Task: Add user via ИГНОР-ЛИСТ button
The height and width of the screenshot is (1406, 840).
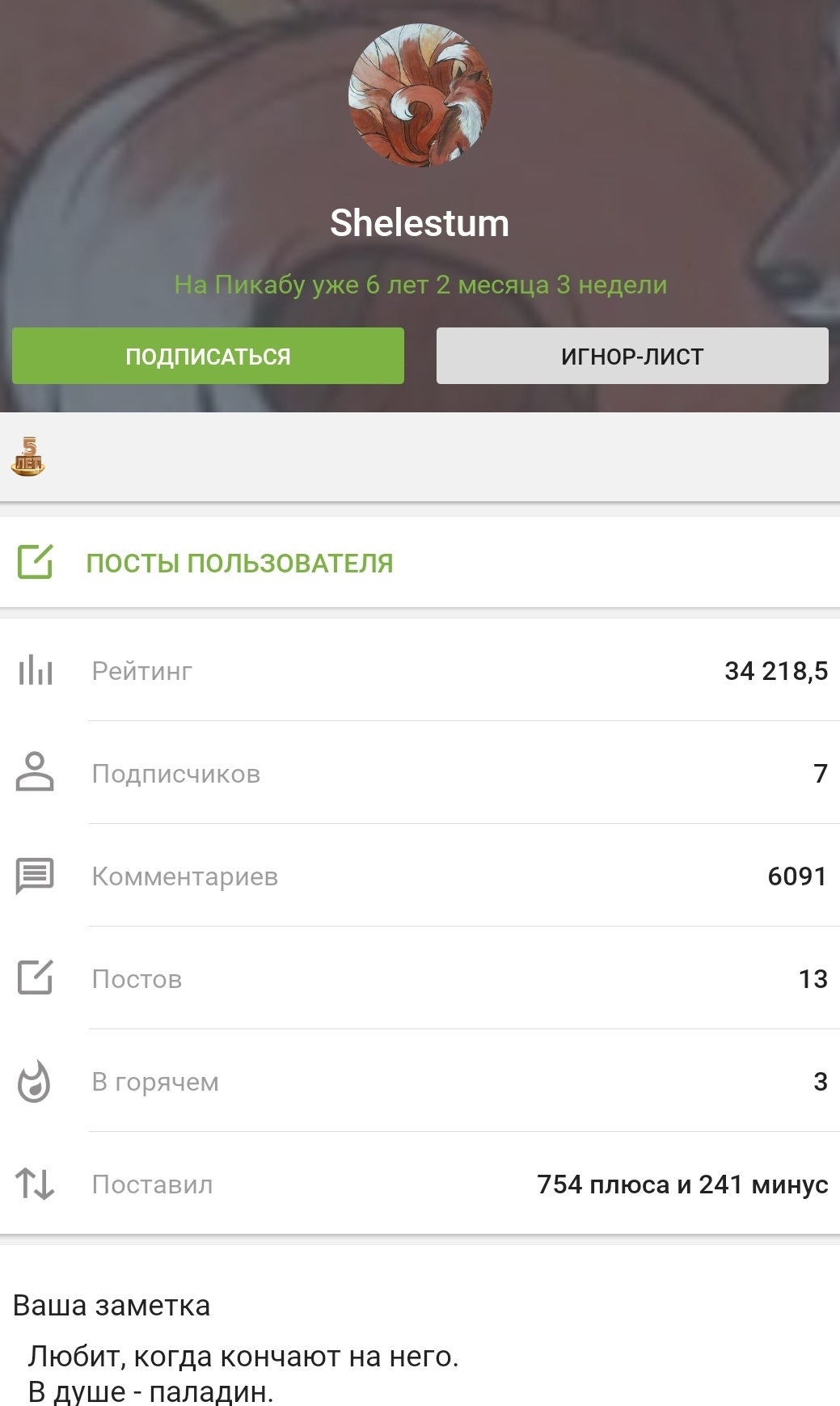Action: tap(632, 356)
